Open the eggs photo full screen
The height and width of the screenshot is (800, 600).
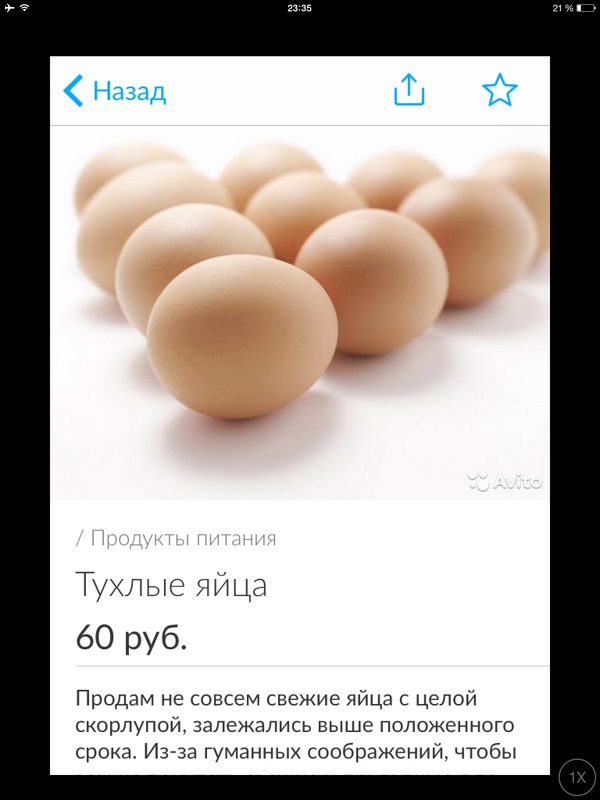tap(300, 312)
